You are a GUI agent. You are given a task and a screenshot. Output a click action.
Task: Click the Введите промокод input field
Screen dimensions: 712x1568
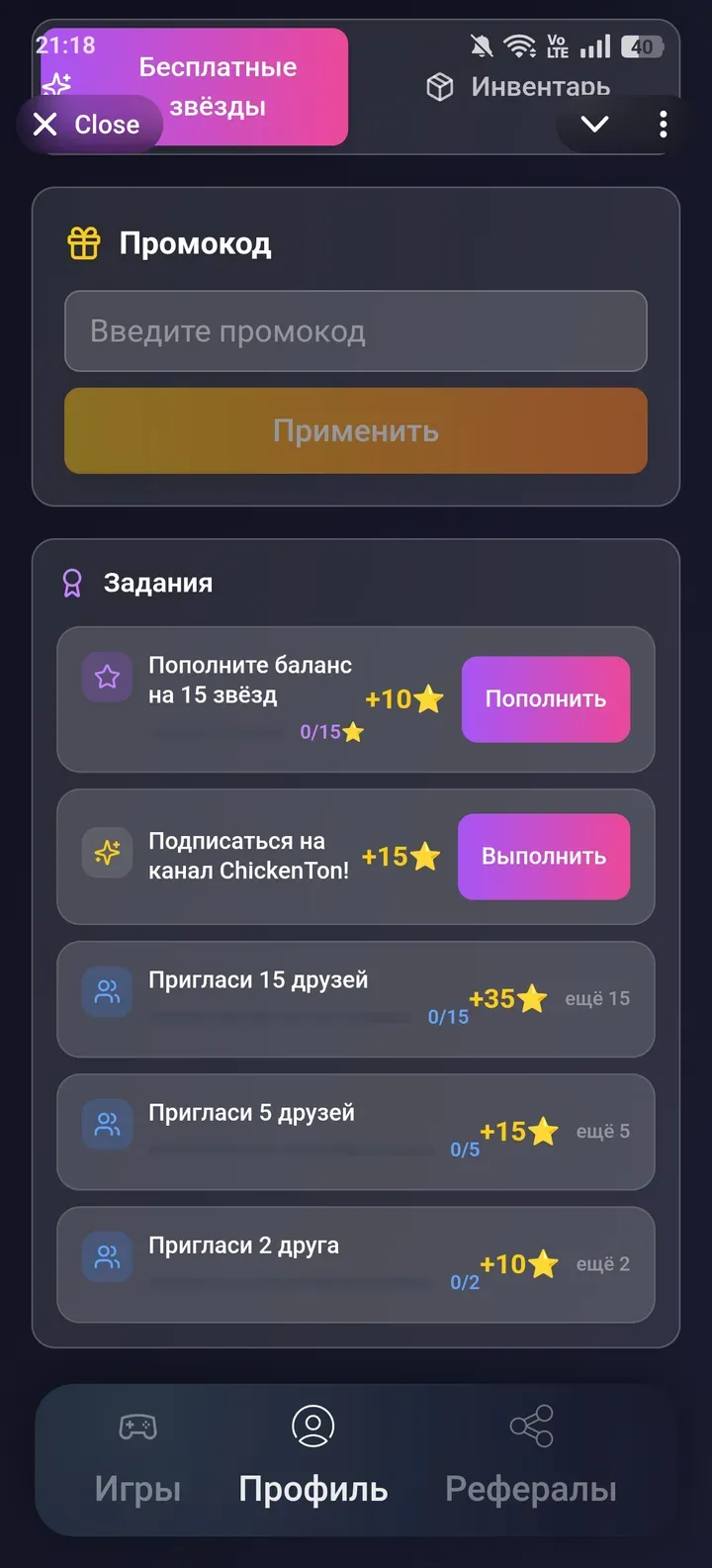356,332
